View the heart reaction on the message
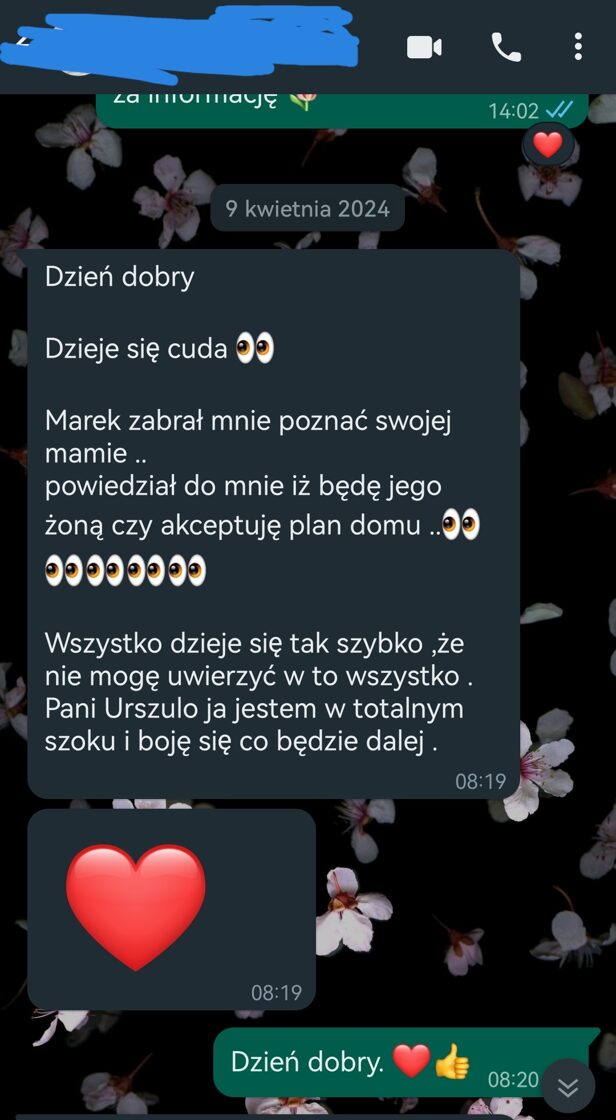The width and height of the screenshot is (616, 1120). pyautogui.click(x=548, y=146)
